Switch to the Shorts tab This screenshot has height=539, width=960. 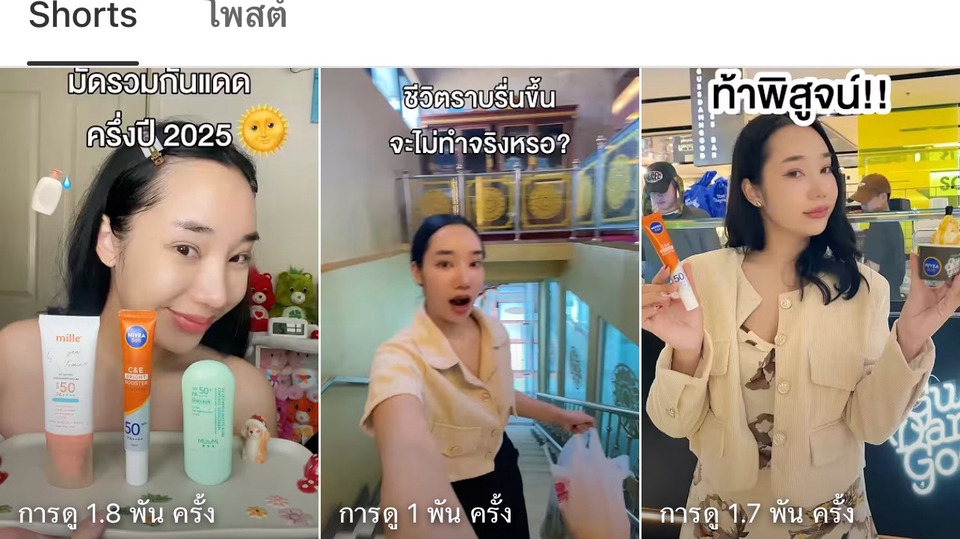[x=83, y=17]
